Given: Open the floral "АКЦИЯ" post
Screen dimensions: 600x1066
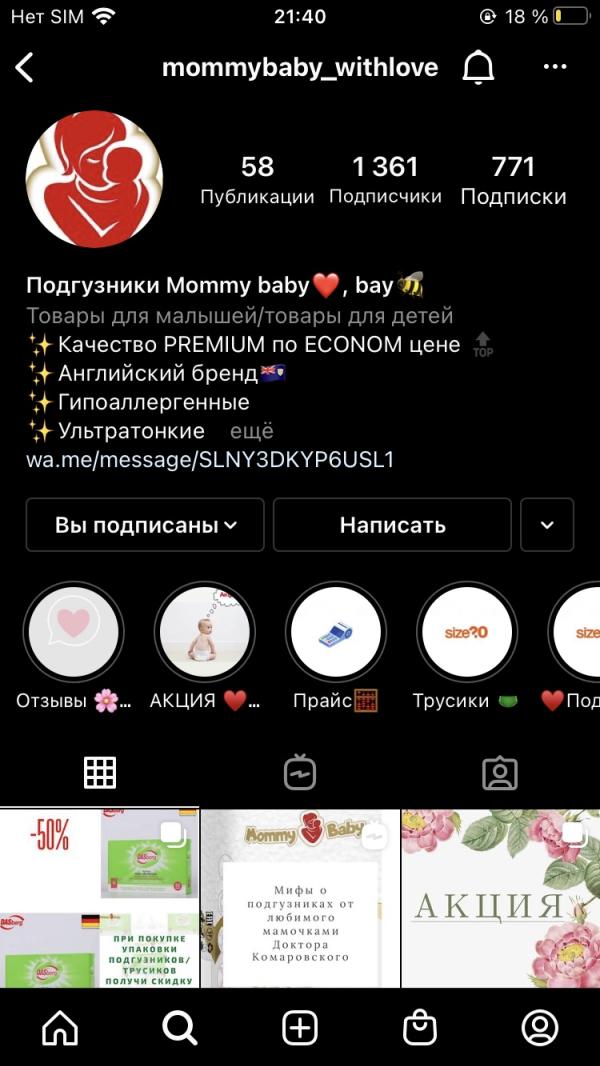Looking at the screenshot, I should coord(501,898).
